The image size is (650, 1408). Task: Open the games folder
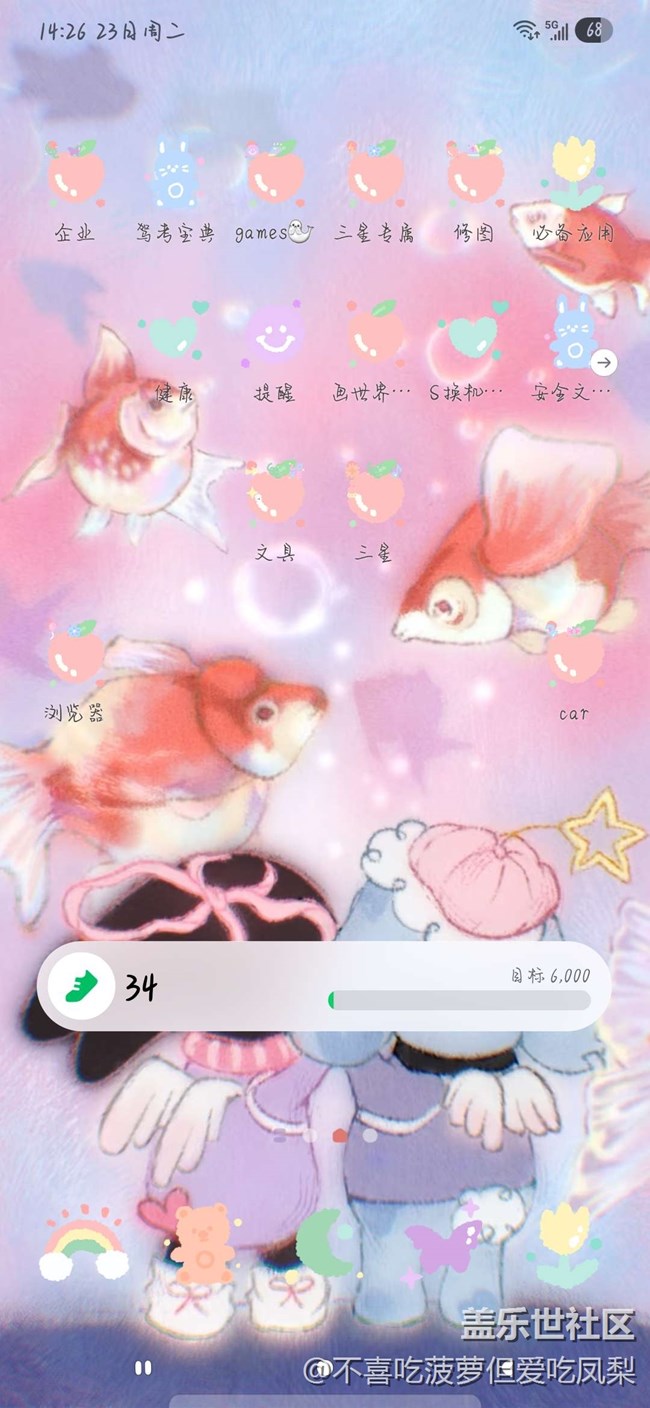coord(275,173)
